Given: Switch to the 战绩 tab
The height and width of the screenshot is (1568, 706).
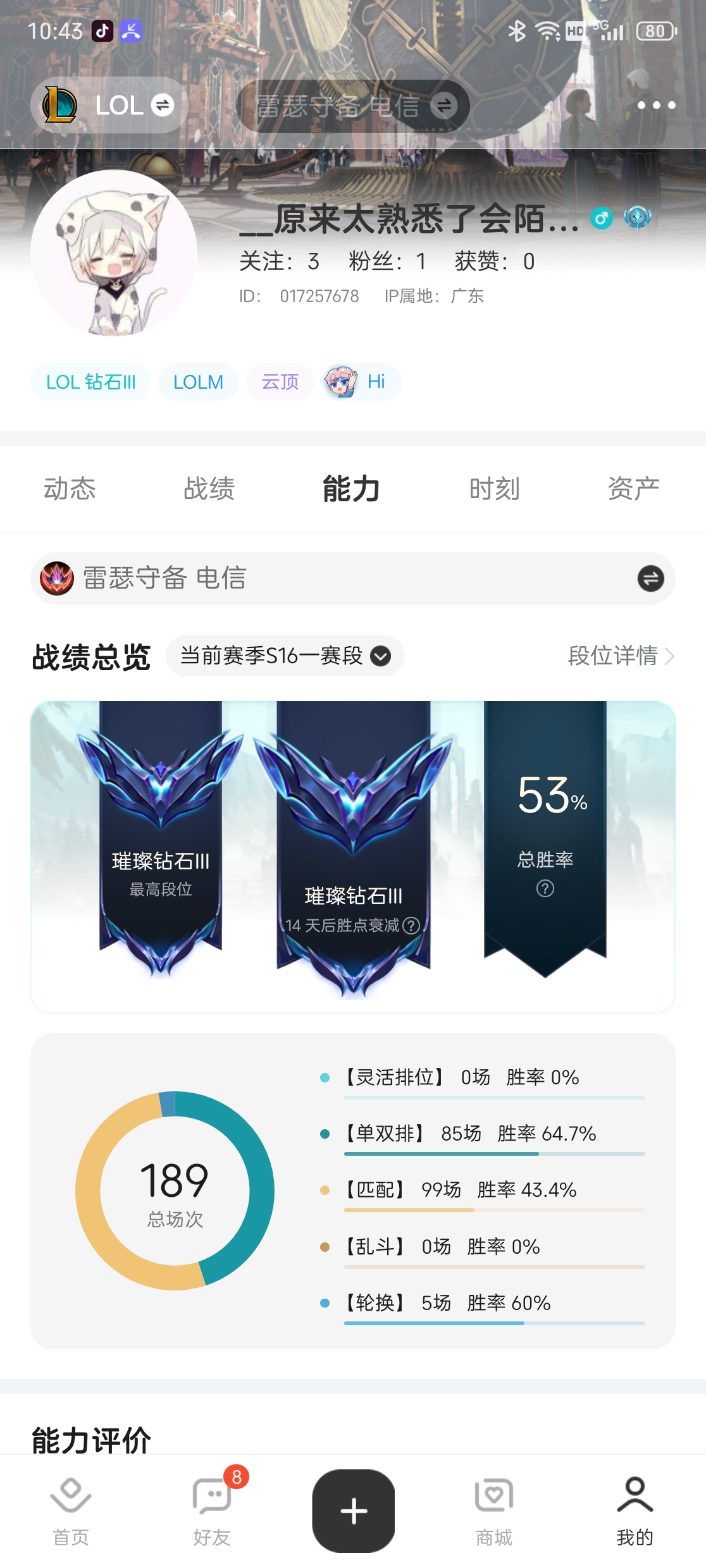Looking at the screenshot, I should point(209,489).
